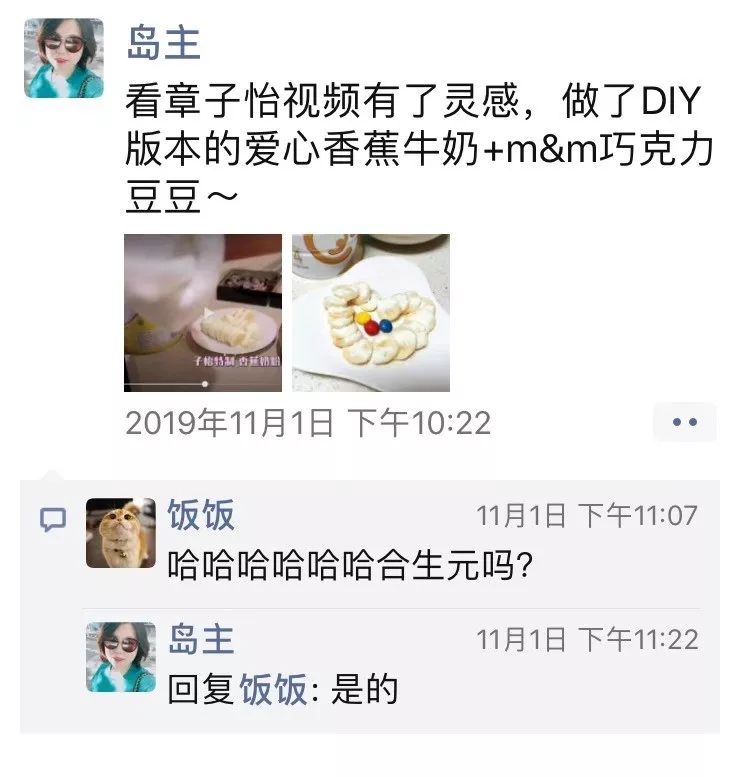Open 饭饭's profile from the comment name
Screen dimensions: 750x777
pos(201,516)
